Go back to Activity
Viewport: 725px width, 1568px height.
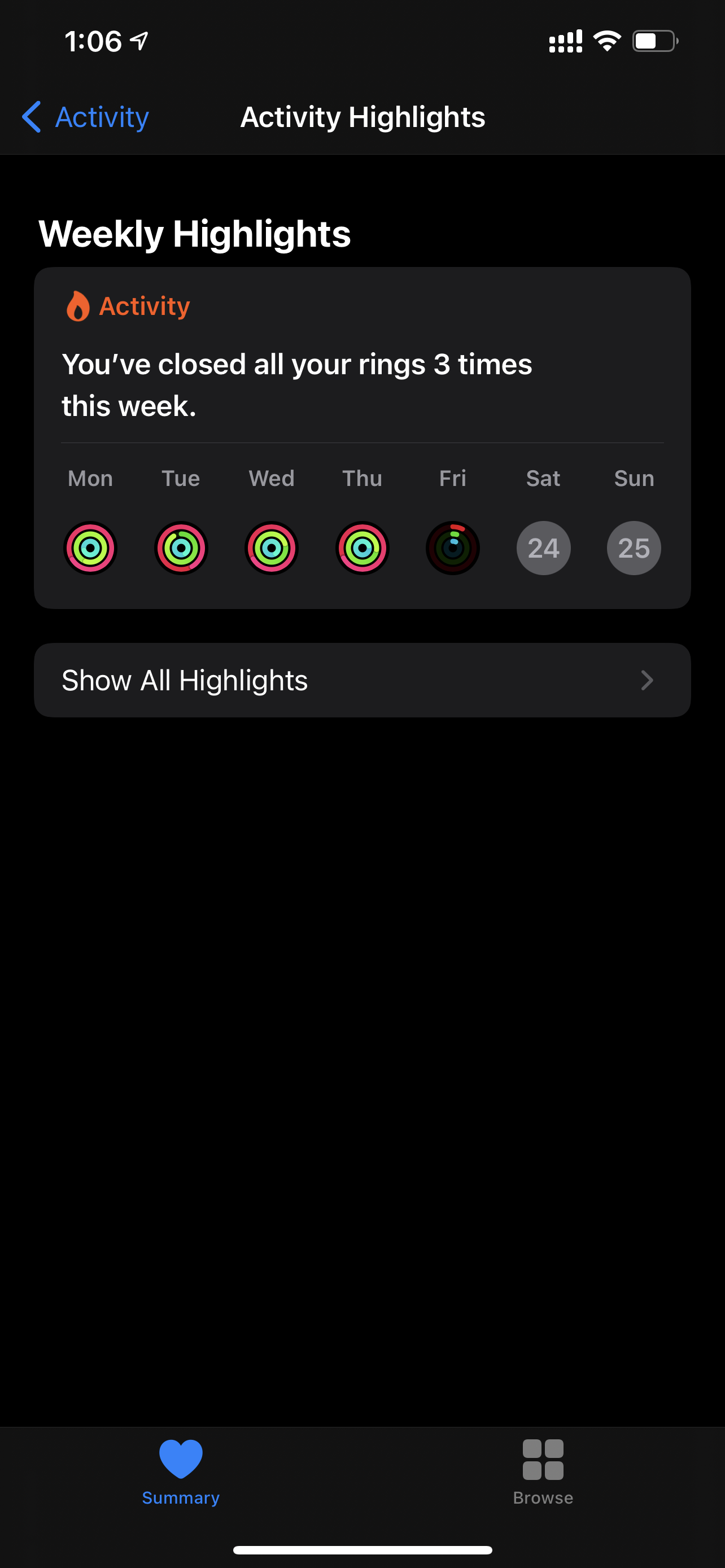[x=86, y=117]
